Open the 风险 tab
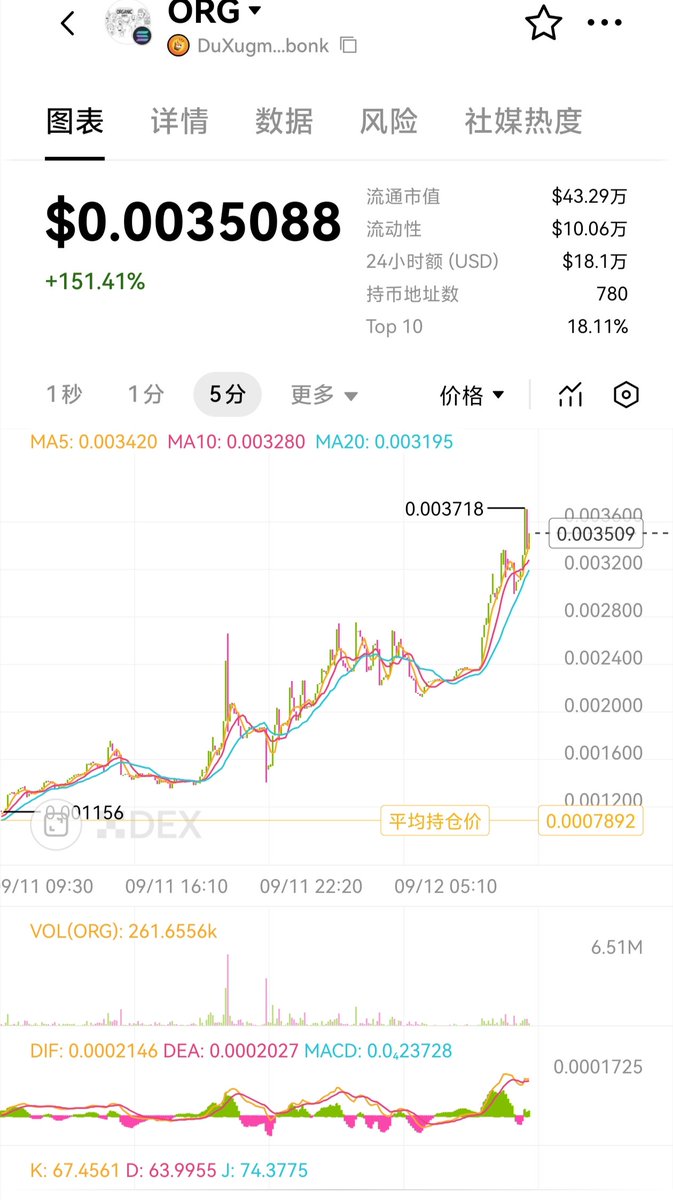The image size is (673, 1200). tap(389, 121)
